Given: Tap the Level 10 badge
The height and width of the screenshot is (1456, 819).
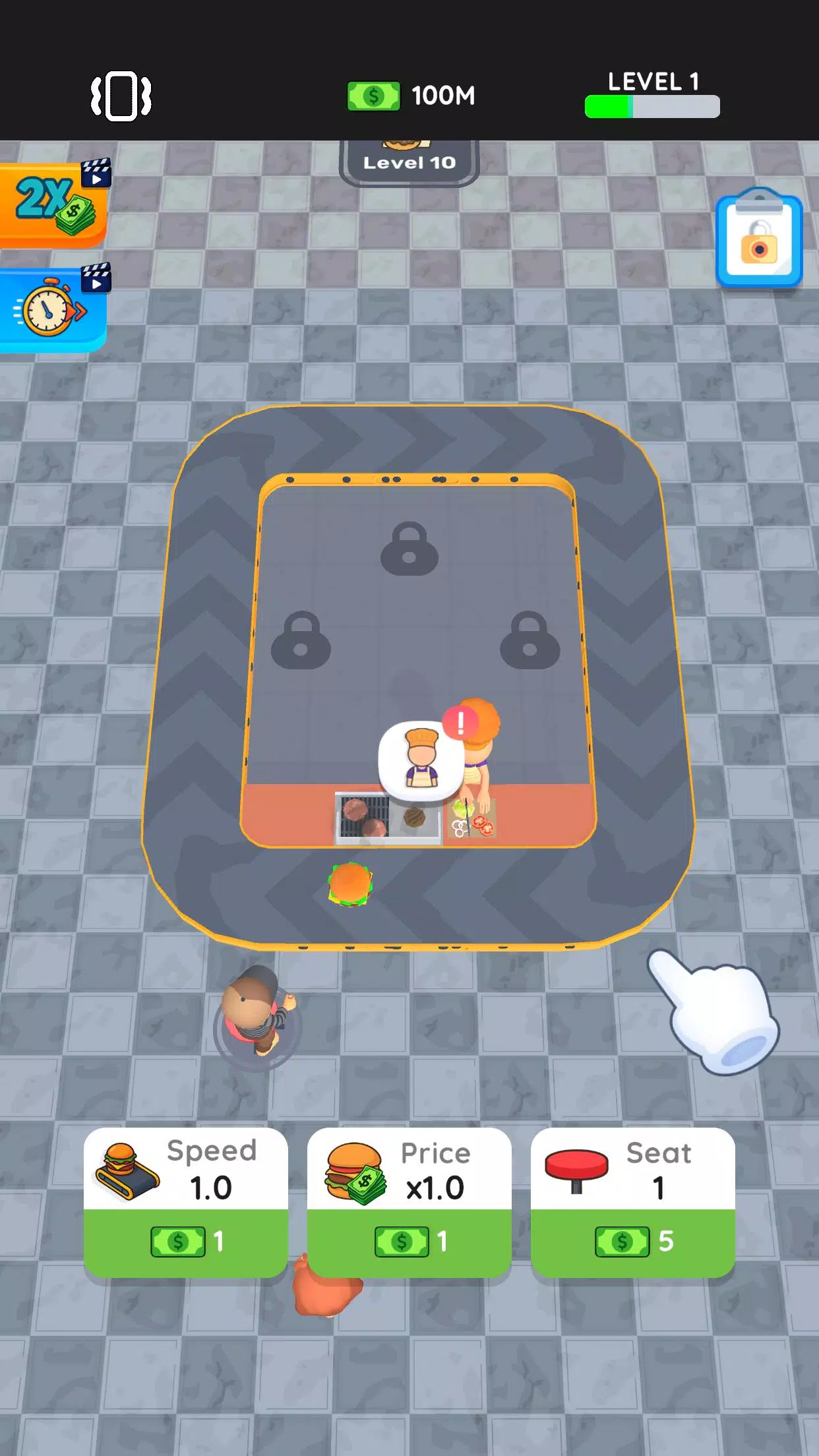Looking at the screenshot, I should point(409,162).
